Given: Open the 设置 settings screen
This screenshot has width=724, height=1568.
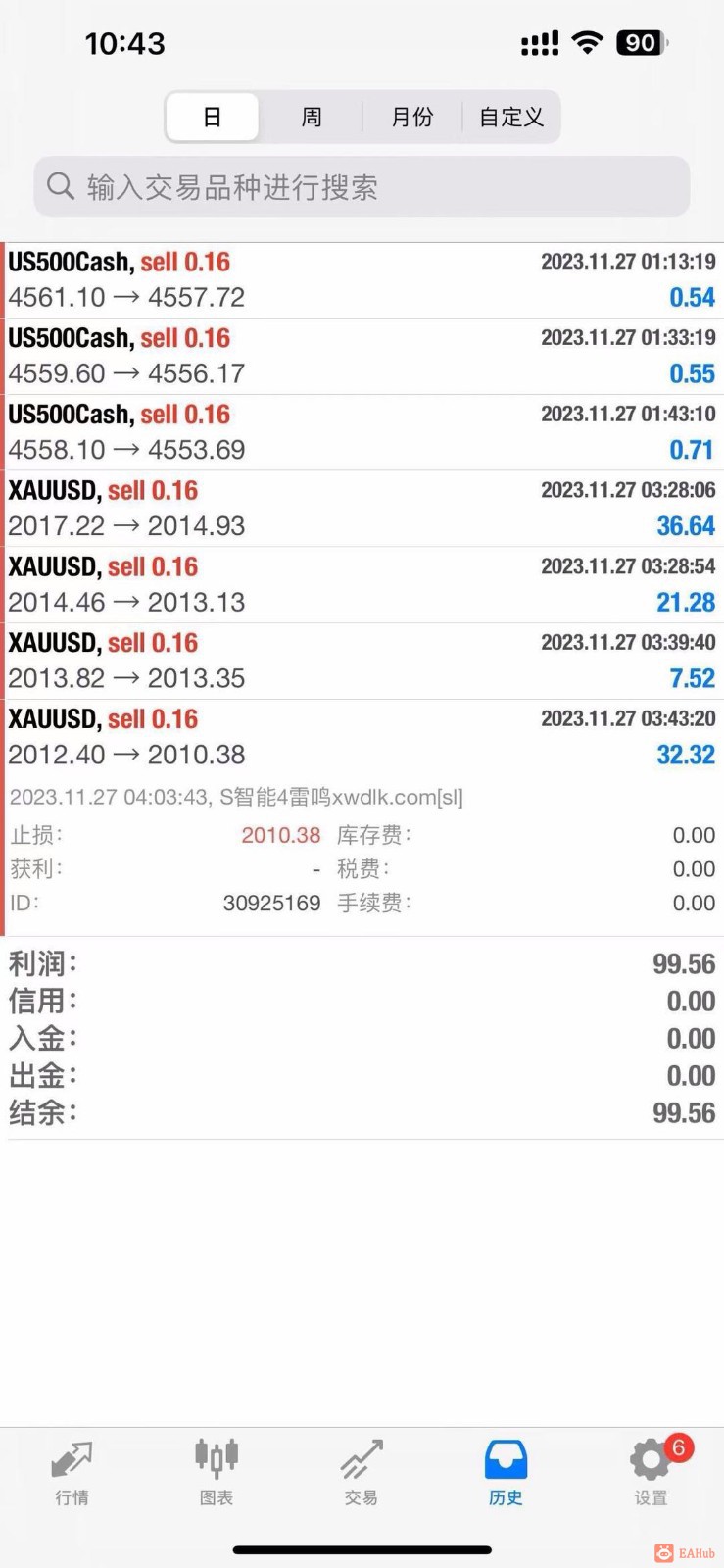Looking at the screenshot, I should tap(650, 1470).
